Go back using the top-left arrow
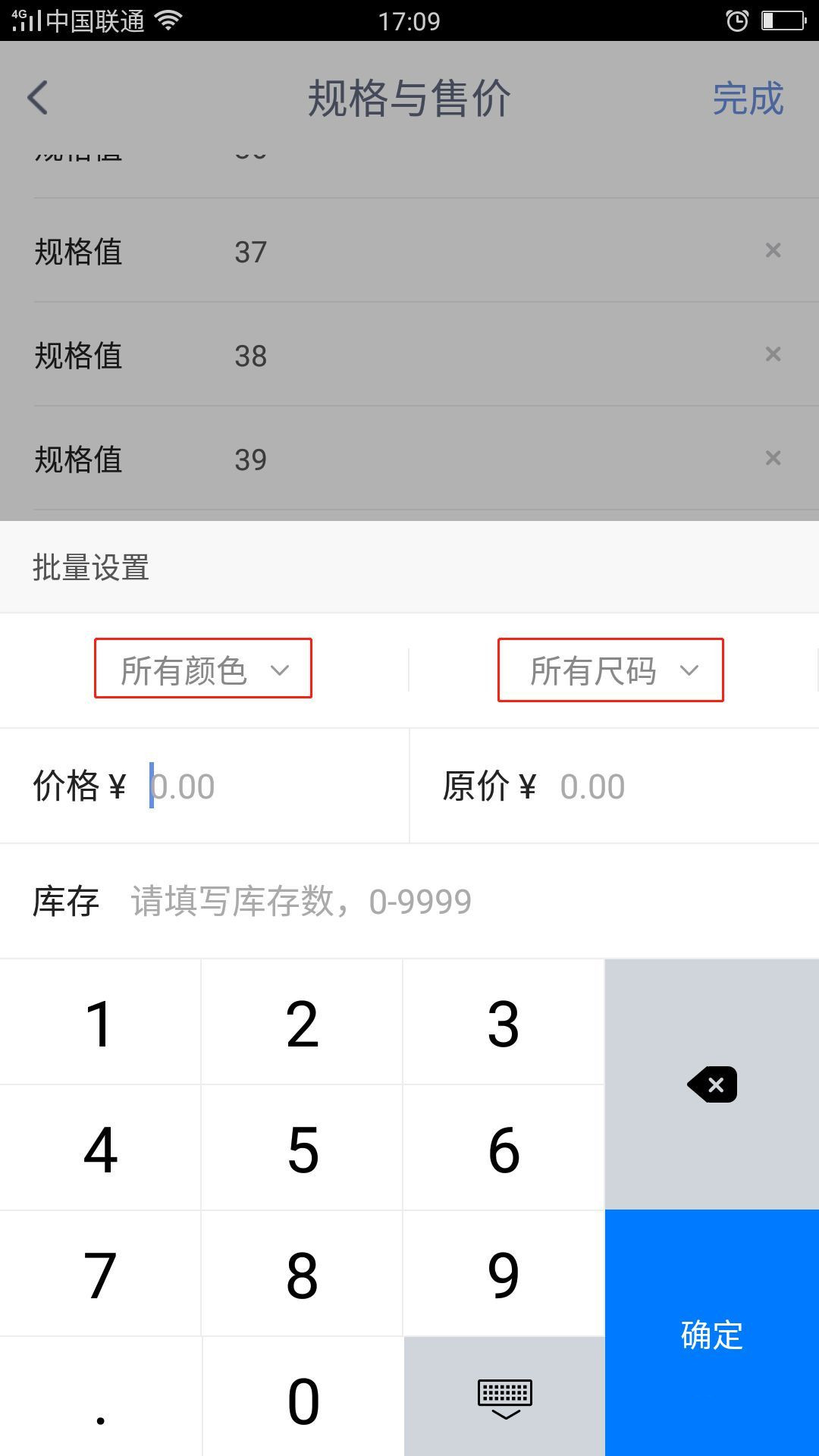The height and width of the screenshot is (1456, 819). point(38,98)
